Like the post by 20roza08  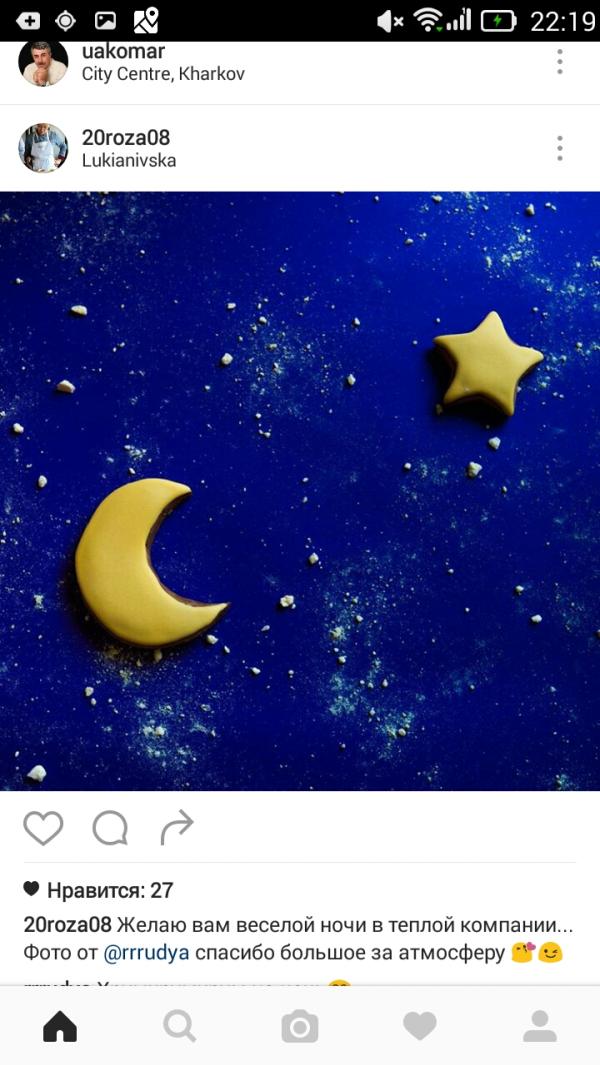[43, 828]
